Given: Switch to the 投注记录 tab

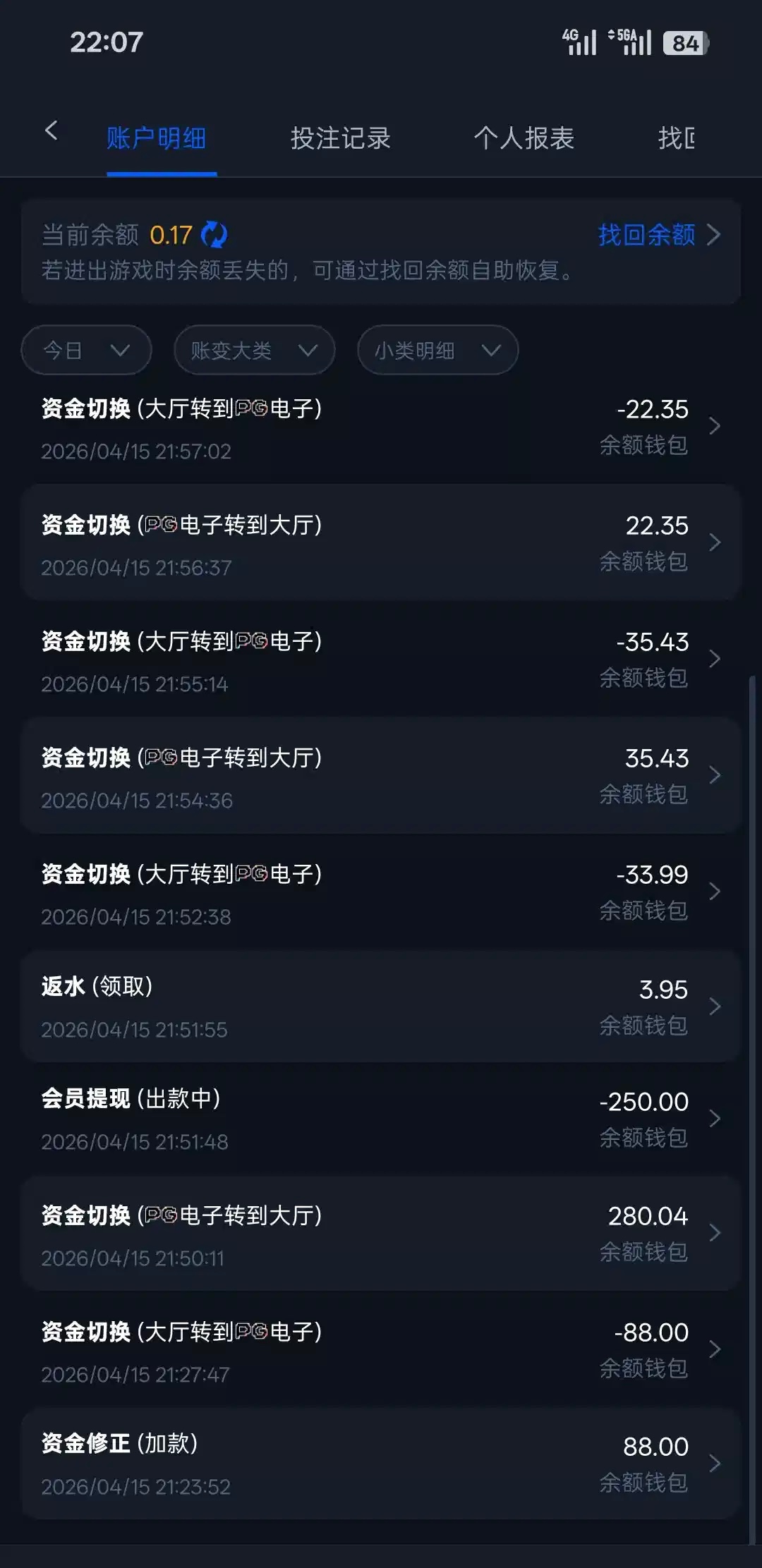Looking at the screenshot, I should click(340, 138).
